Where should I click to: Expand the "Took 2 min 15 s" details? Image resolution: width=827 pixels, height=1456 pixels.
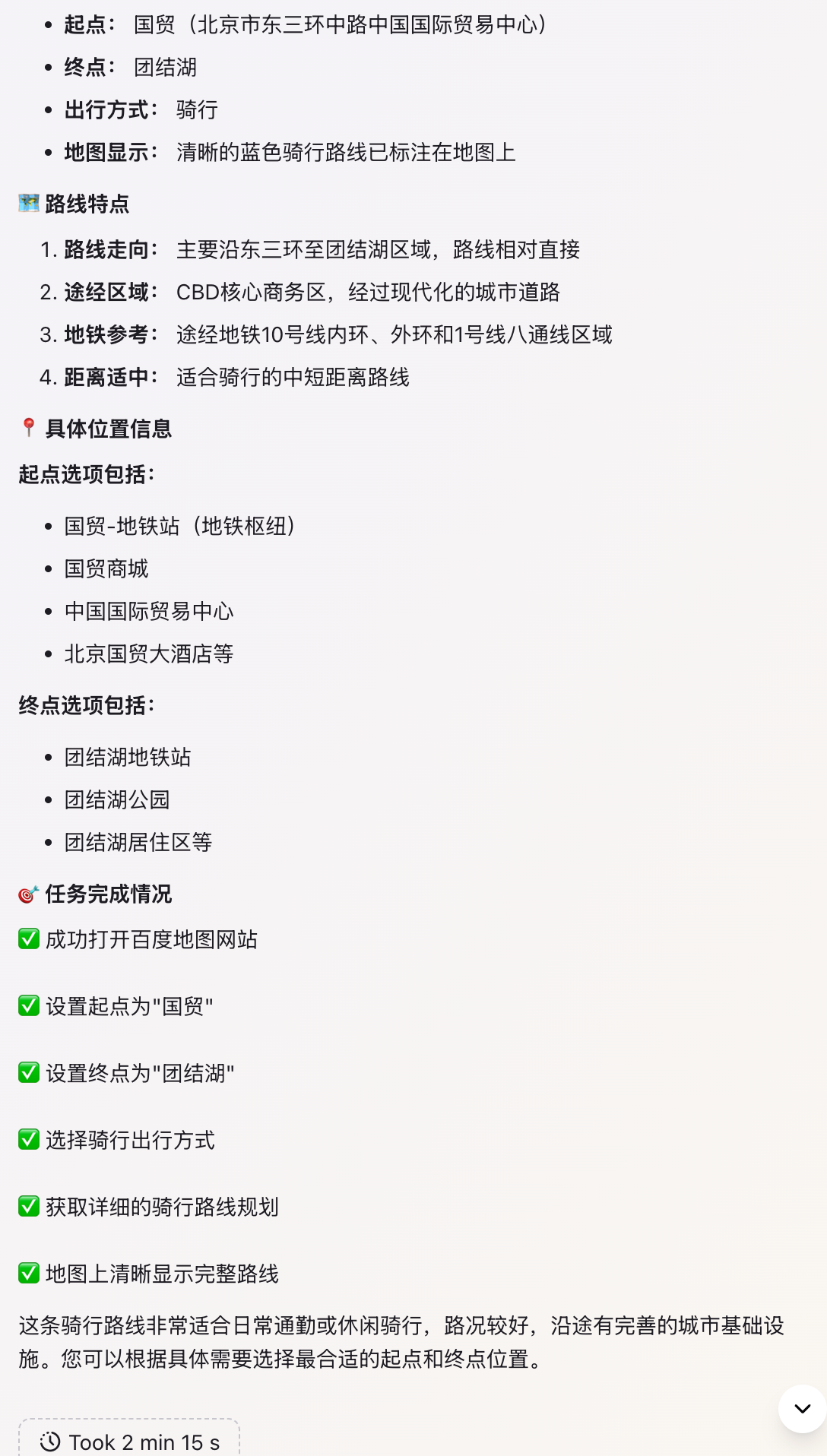point(129,1440)
